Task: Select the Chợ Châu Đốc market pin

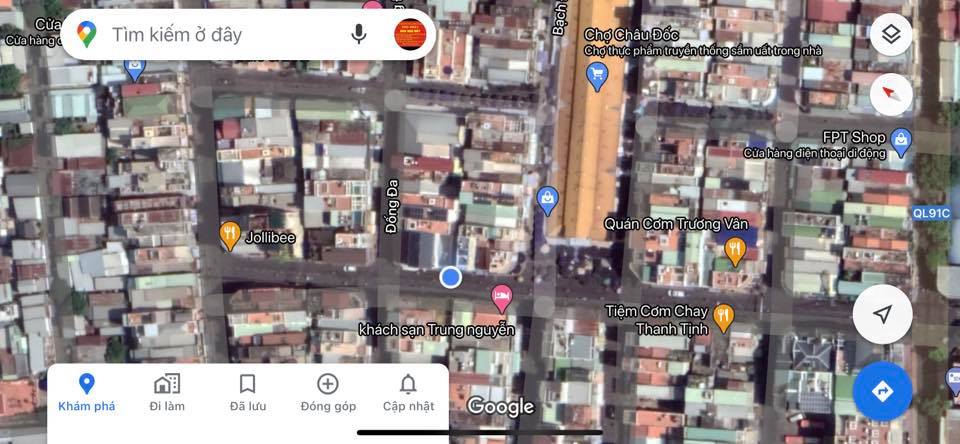Action: (598, 74)
